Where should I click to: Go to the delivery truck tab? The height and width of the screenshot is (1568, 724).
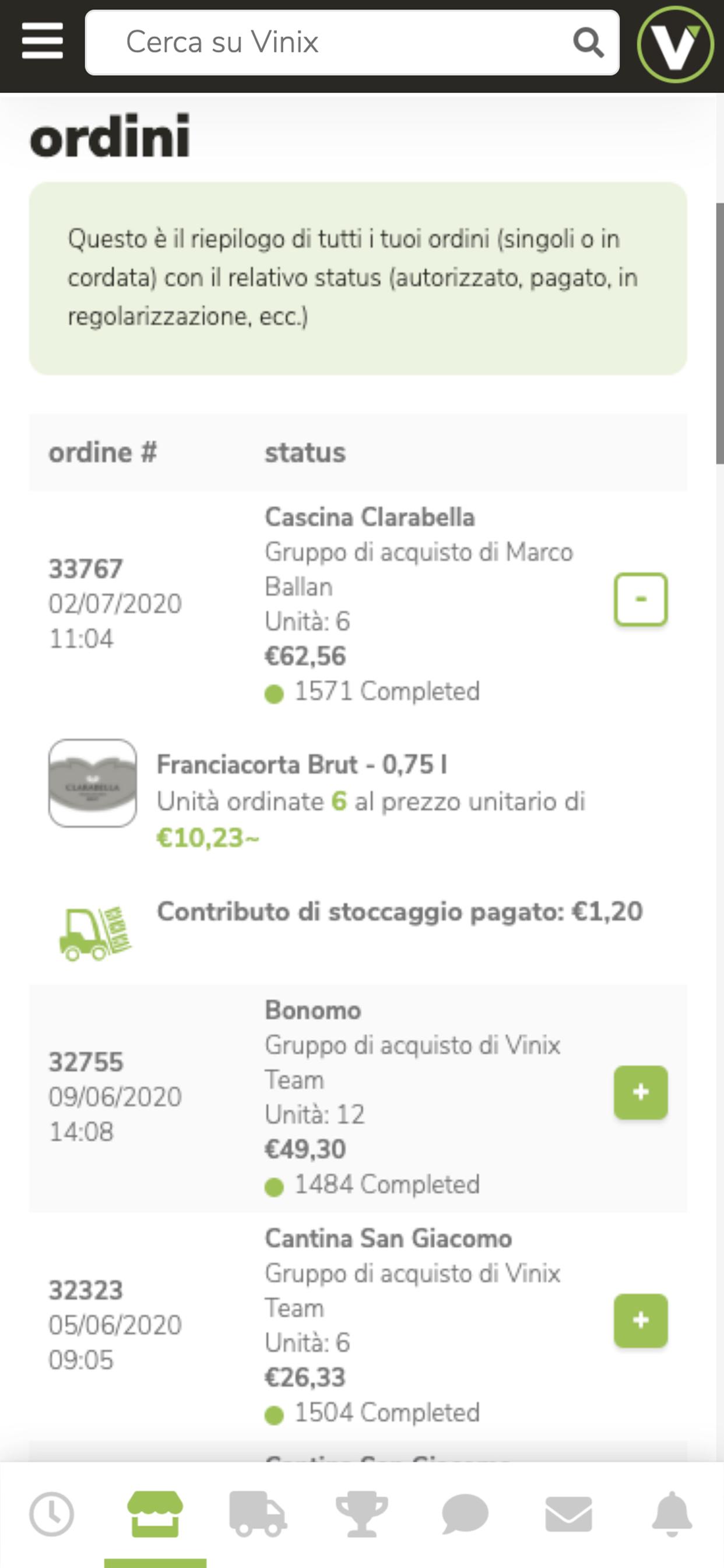click(x=258, y=1513)
